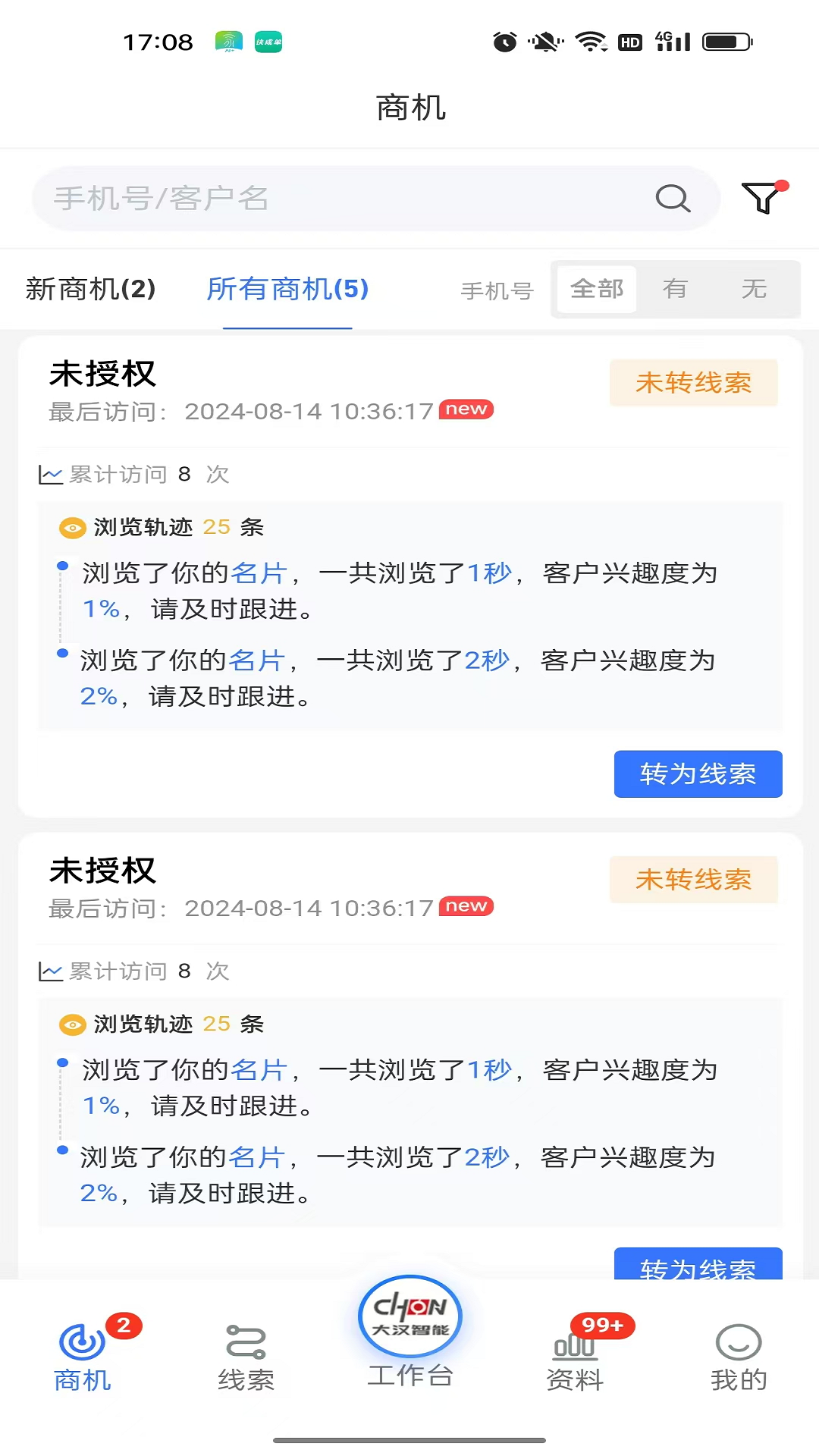Select 有 to filter records with phone numbers

coord(676,289)
